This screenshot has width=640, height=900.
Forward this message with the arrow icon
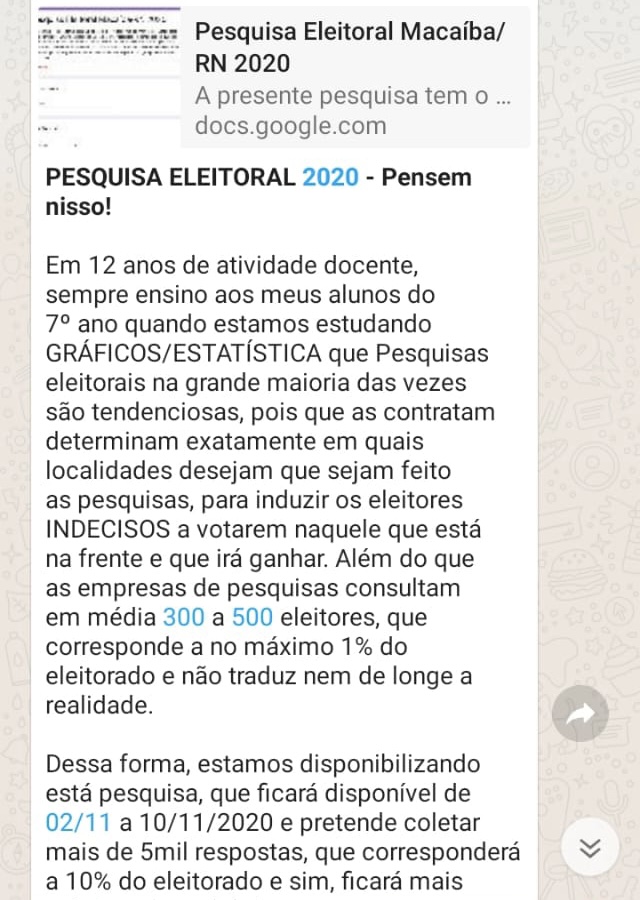pos(580,713)
